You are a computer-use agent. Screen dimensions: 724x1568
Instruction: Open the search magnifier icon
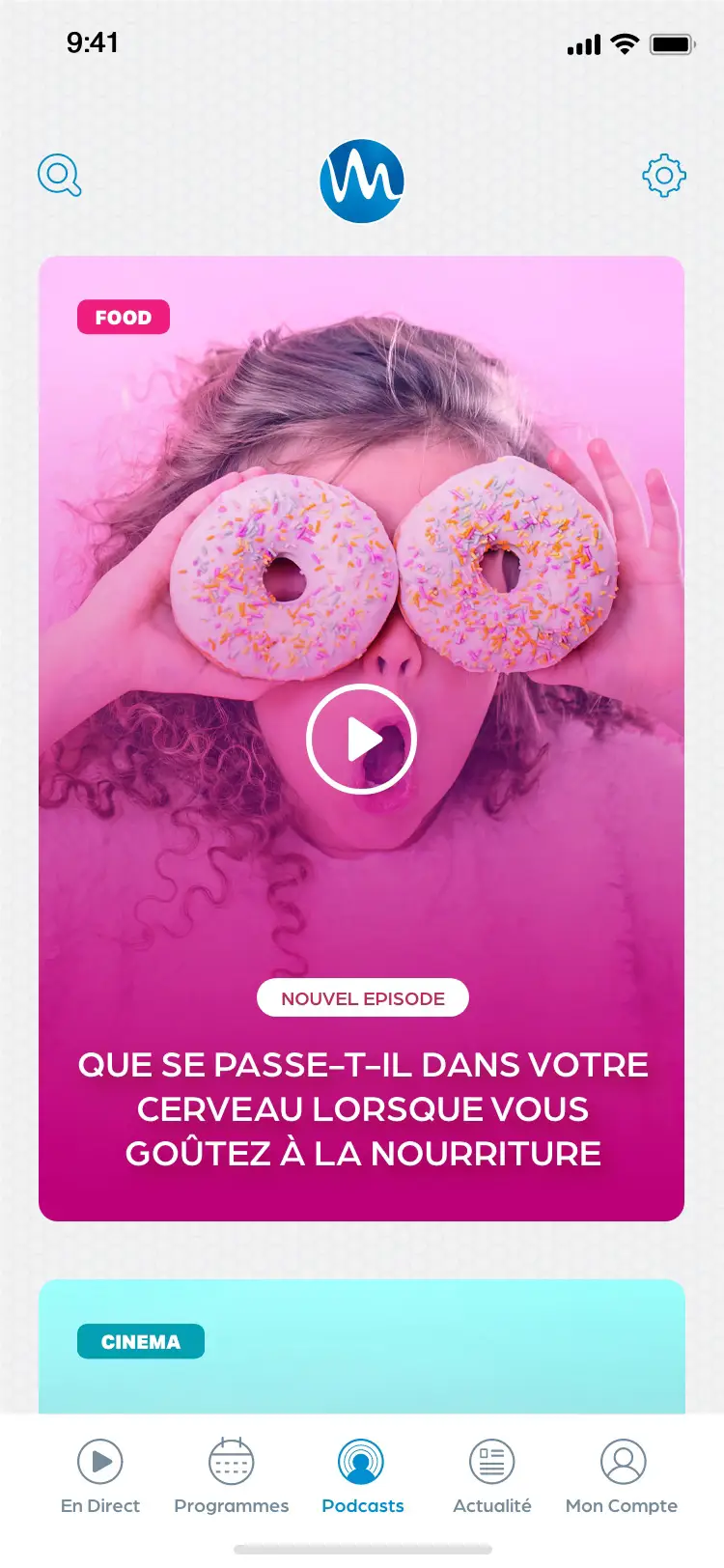point(59,176)
